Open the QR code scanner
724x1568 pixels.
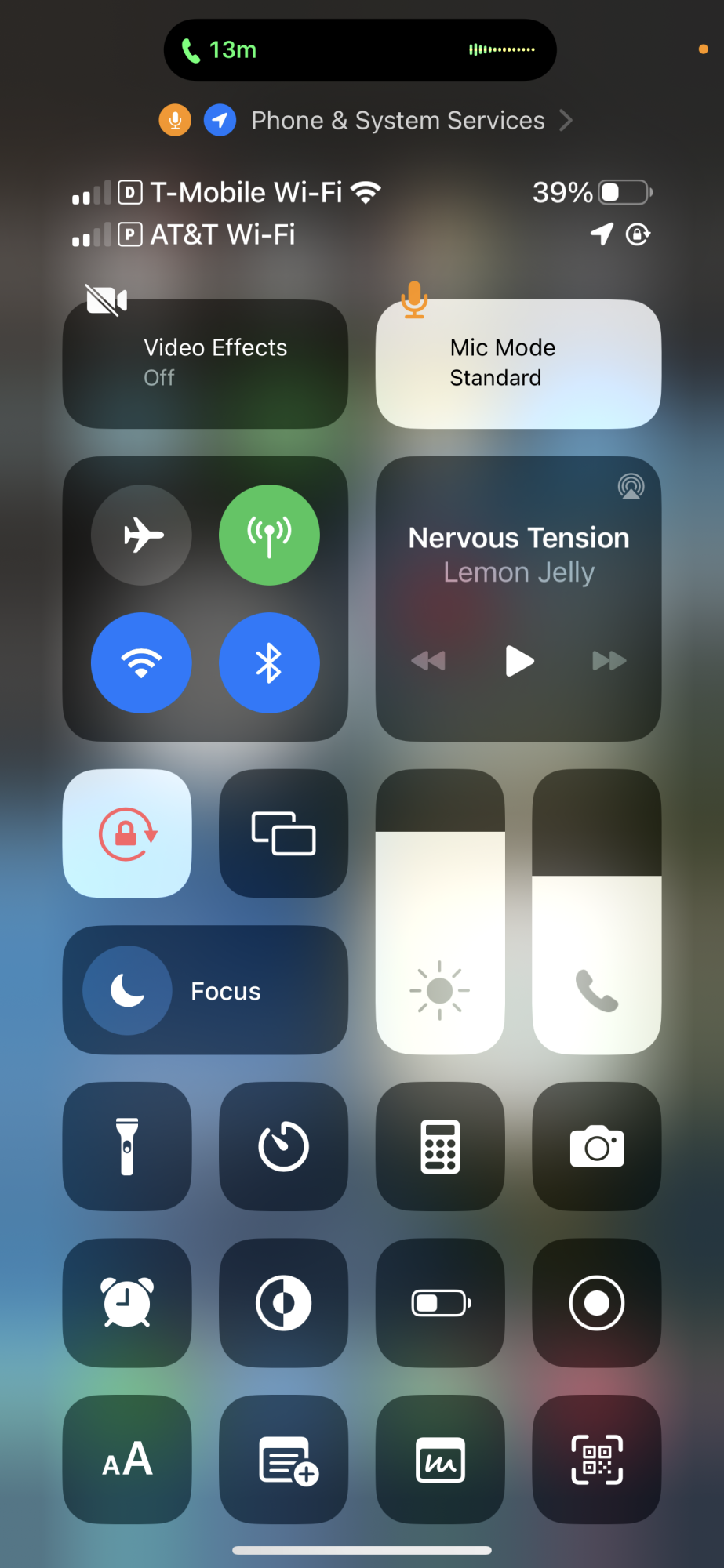(597, 1459)
